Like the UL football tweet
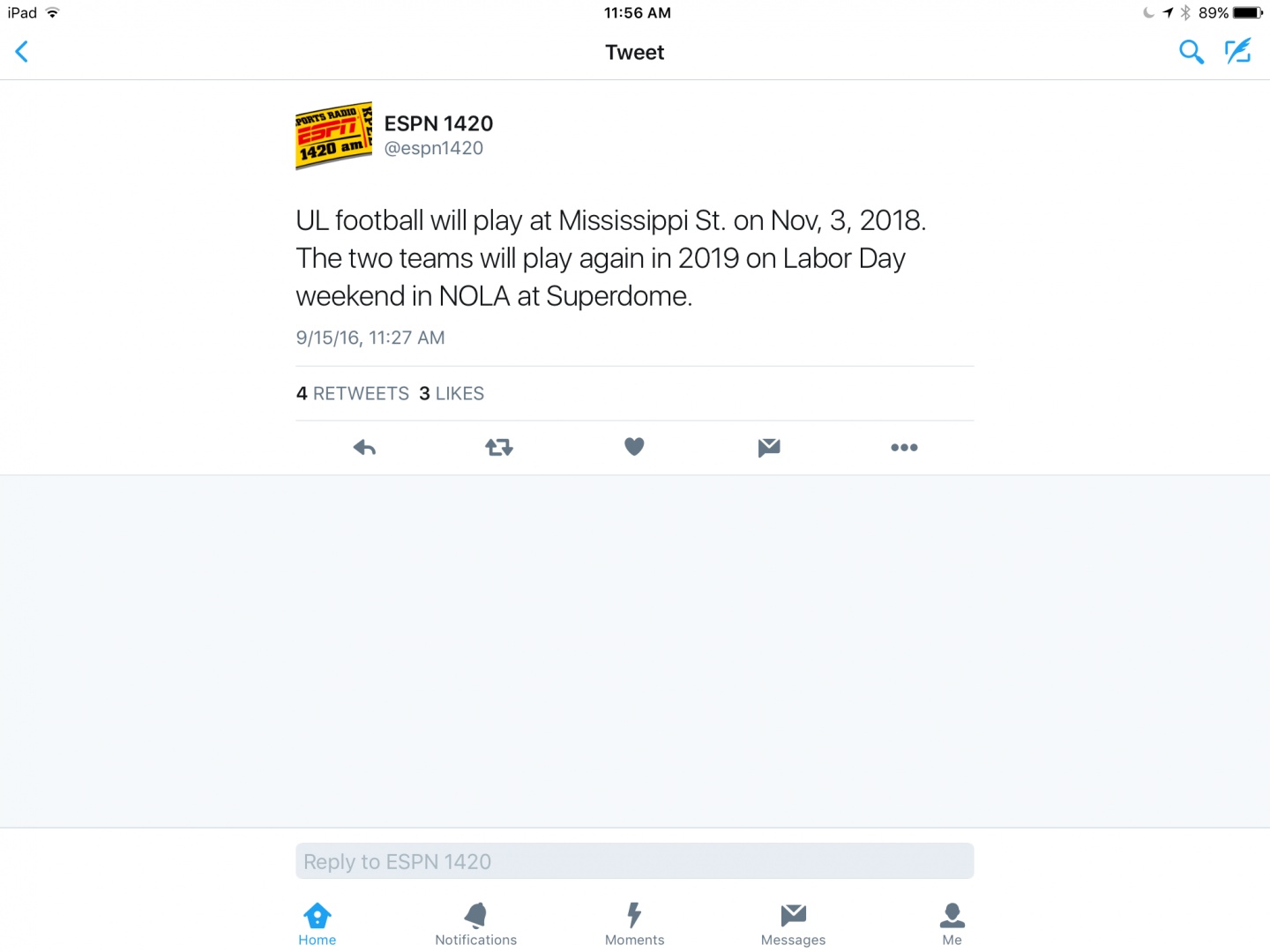Image resolution: width=1270 pixels, height=952 pixels. click(x=634, y=447)
